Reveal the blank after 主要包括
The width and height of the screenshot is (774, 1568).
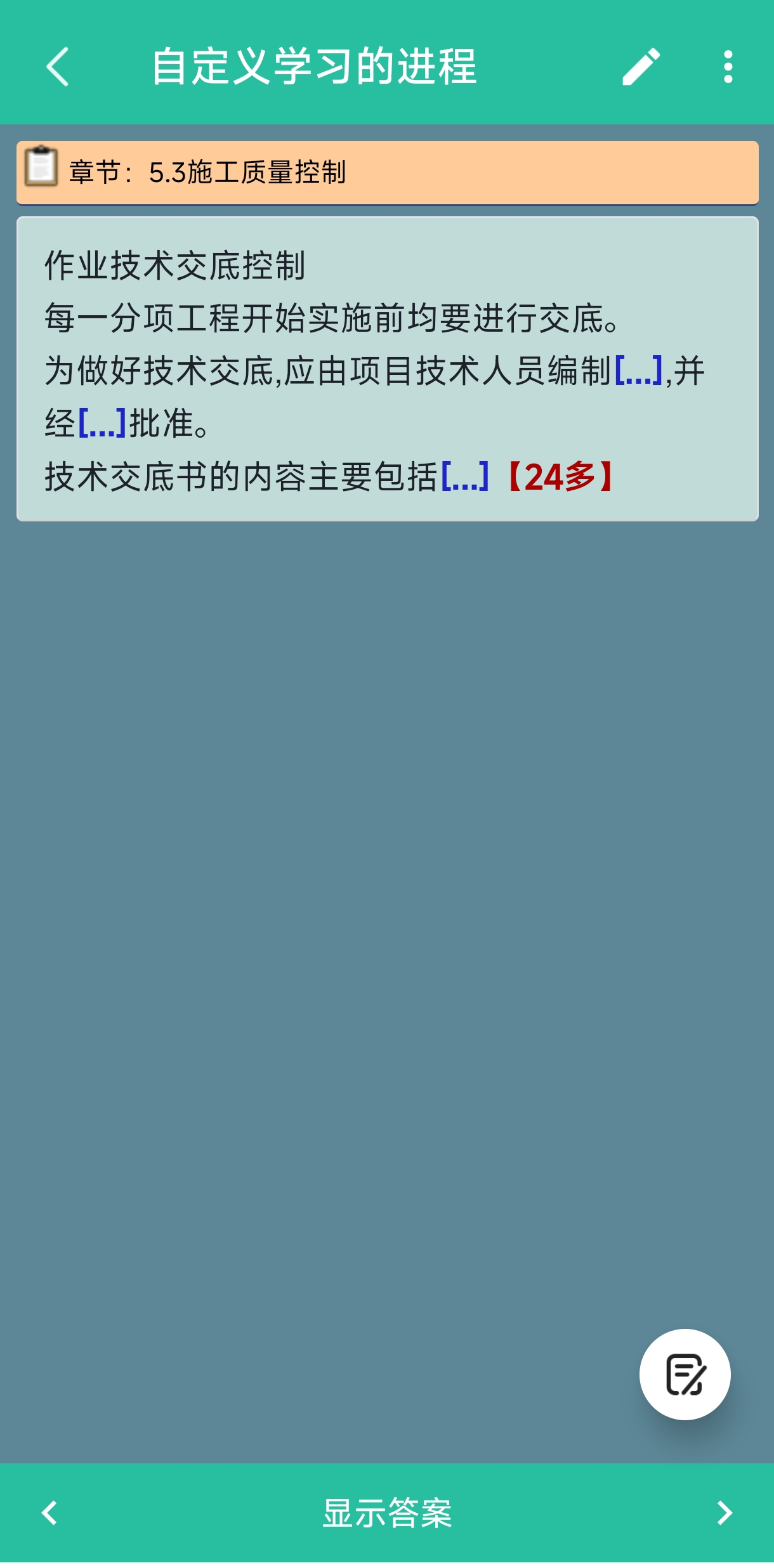pyautogui.click(x=465, y=477)
